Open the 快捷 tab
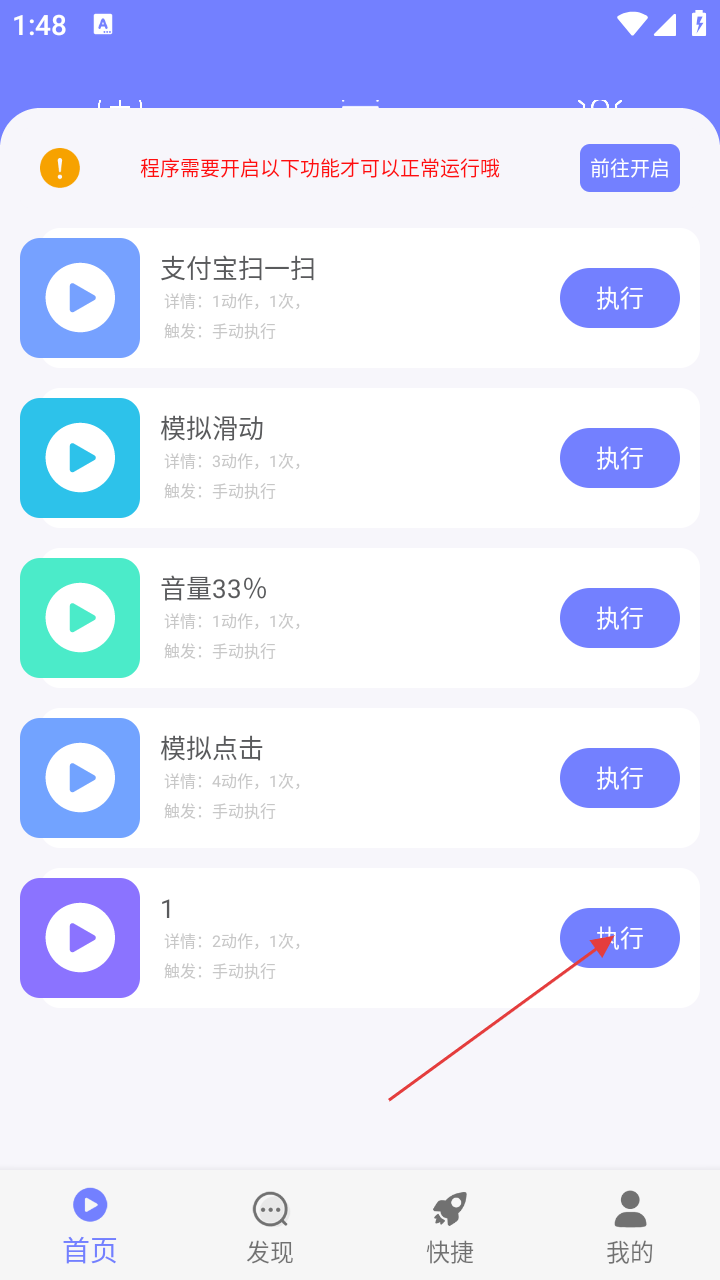Screen dimensions: 720x1280 [450, 1227]
